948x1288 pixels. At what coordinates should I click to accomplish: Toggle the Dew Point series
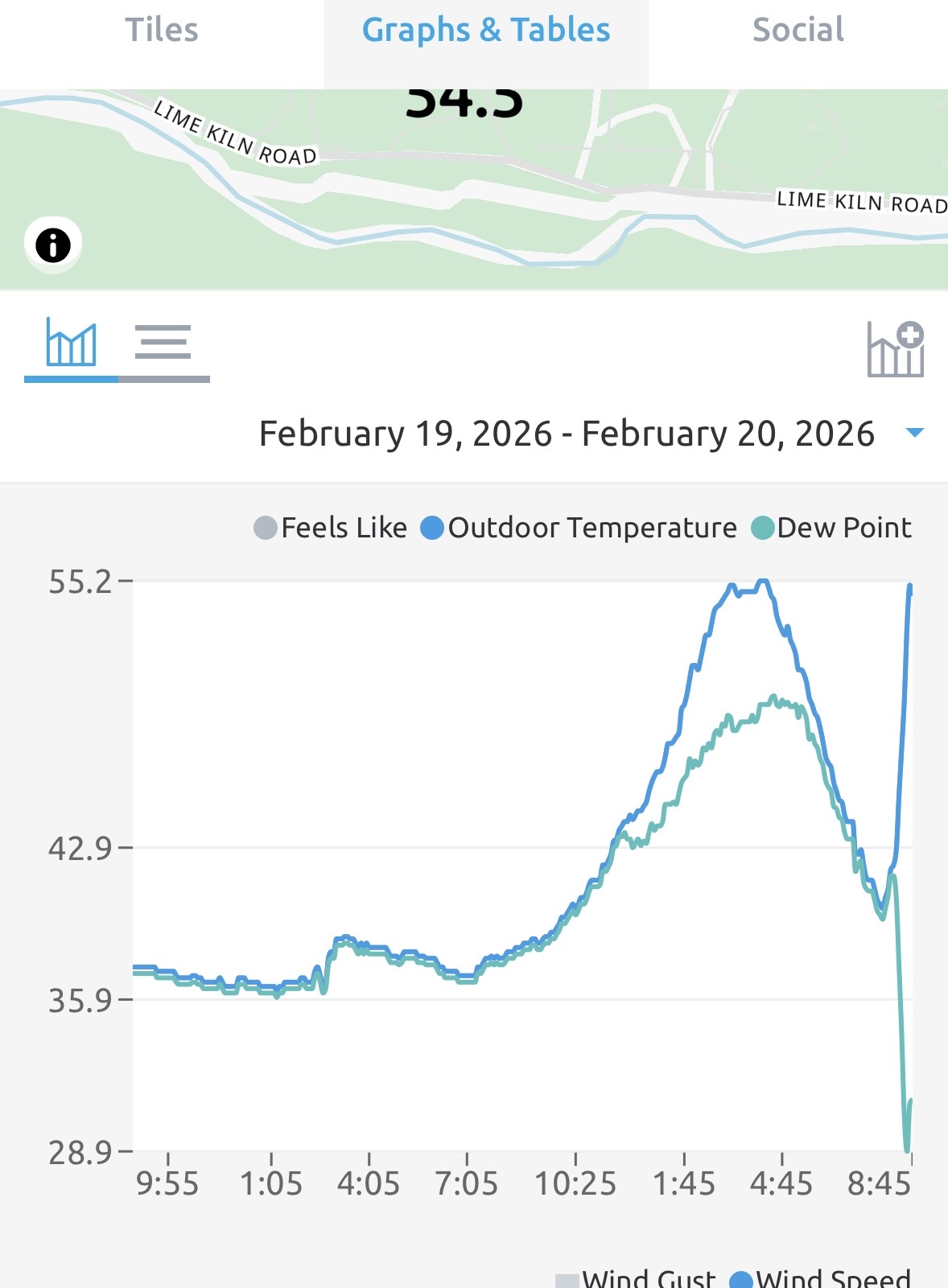click(831, 528)
